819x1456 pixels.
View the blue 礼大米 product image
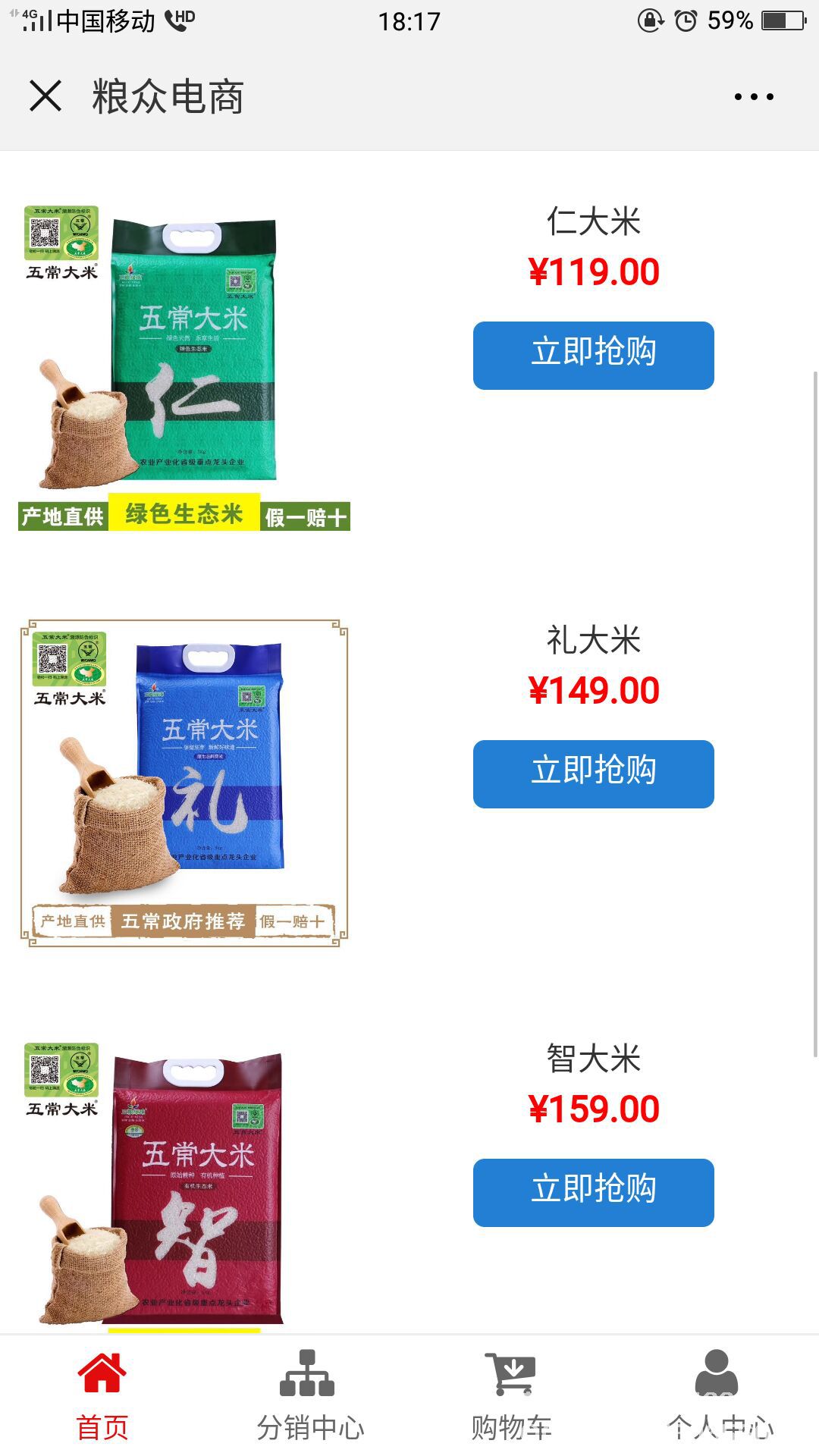point(184,783)
